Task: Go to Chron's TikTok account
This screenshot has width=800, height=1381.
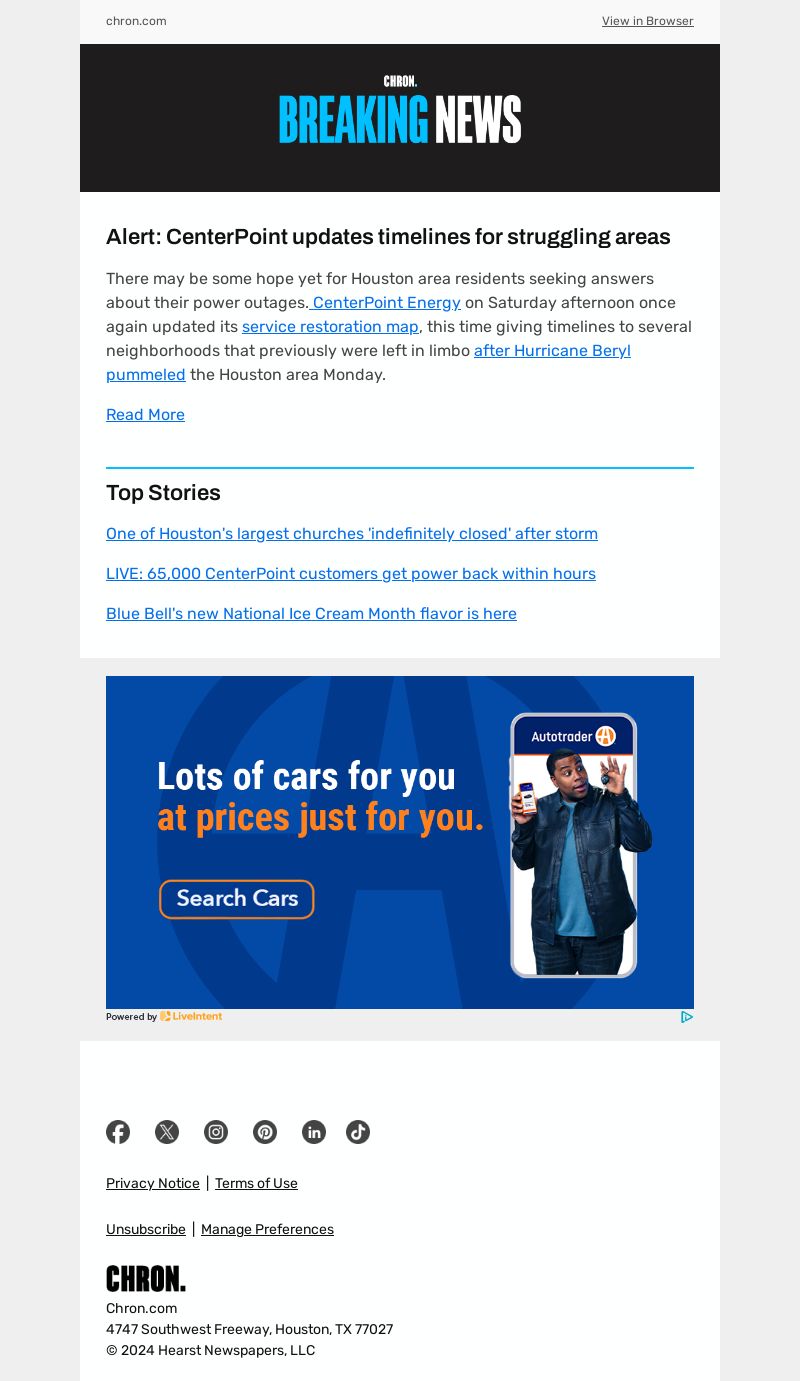Action: pos(358,1132)
